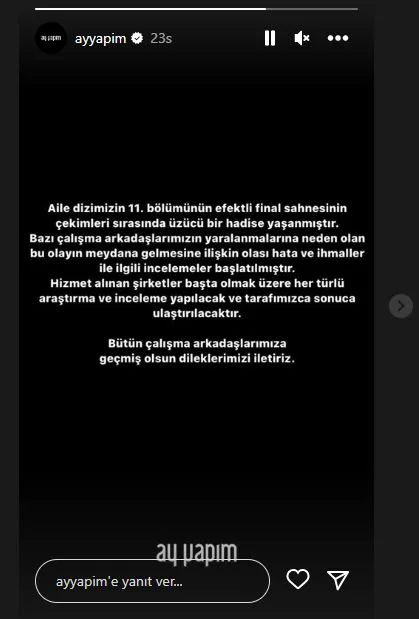Tap the ayyapim username
The width and height of the screenshot is (419, 619).
[x=100, y=38]
